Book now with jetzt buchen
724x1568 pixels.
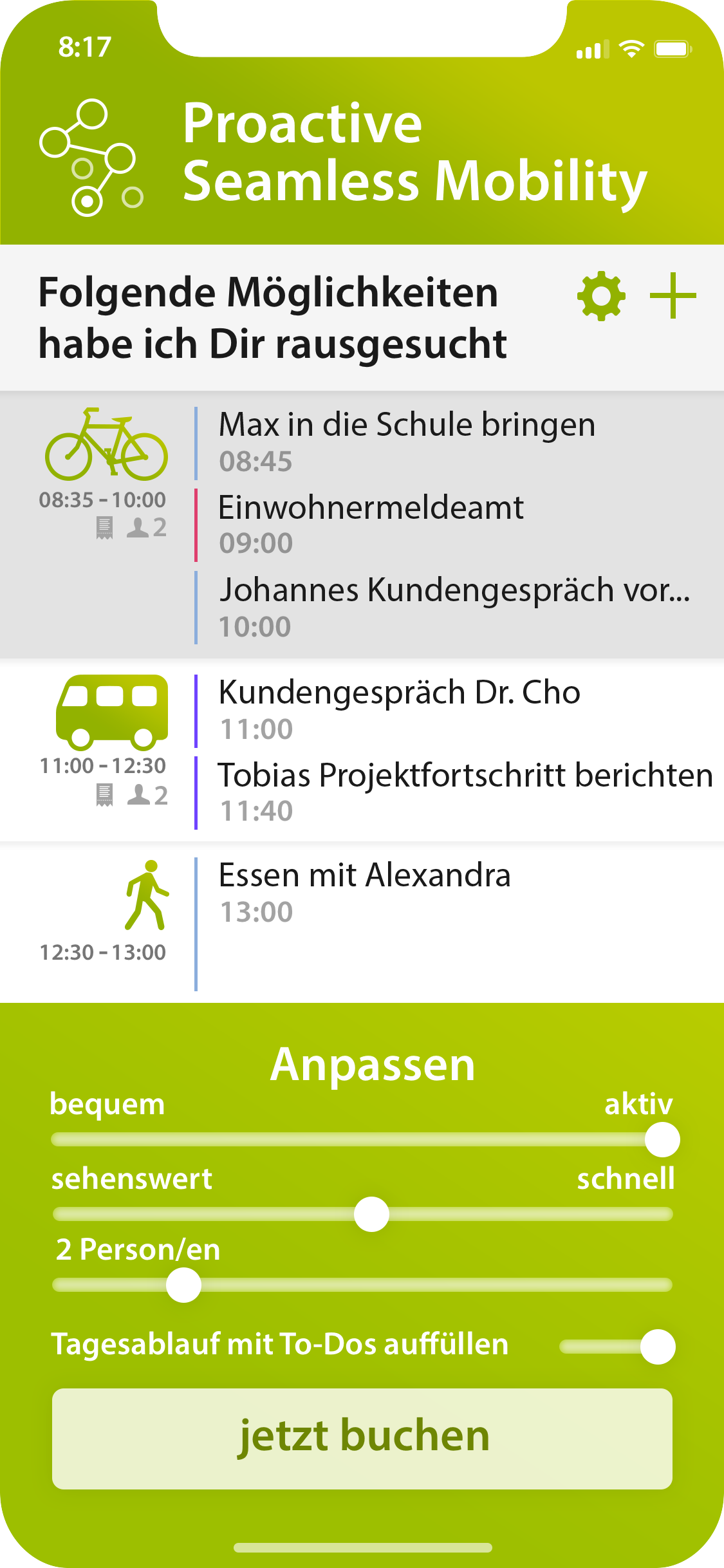coord(362,1438)
